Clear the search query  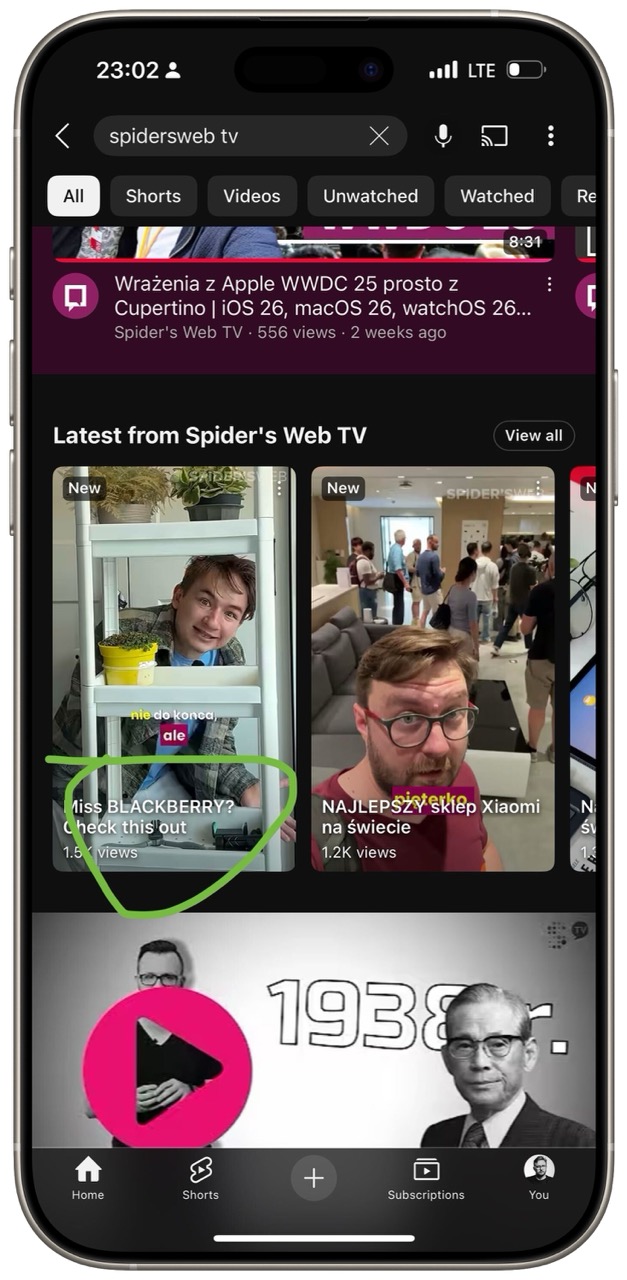379,136
